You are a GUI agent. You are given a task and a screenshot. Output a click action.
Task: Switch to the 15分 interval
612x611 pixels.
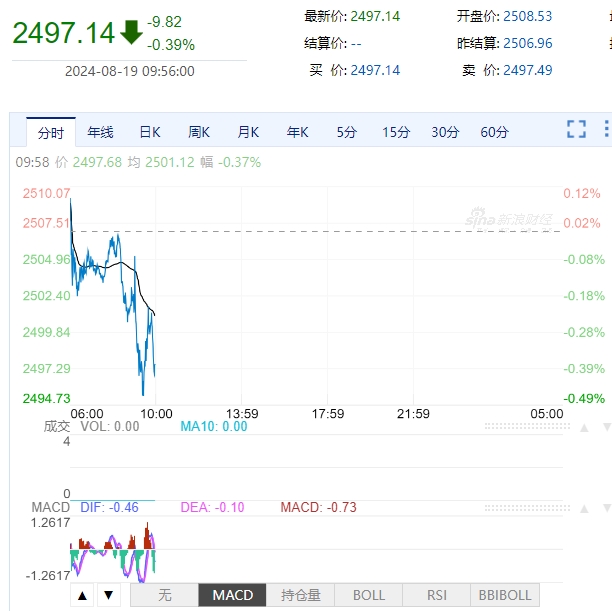(x=396, y=132)
